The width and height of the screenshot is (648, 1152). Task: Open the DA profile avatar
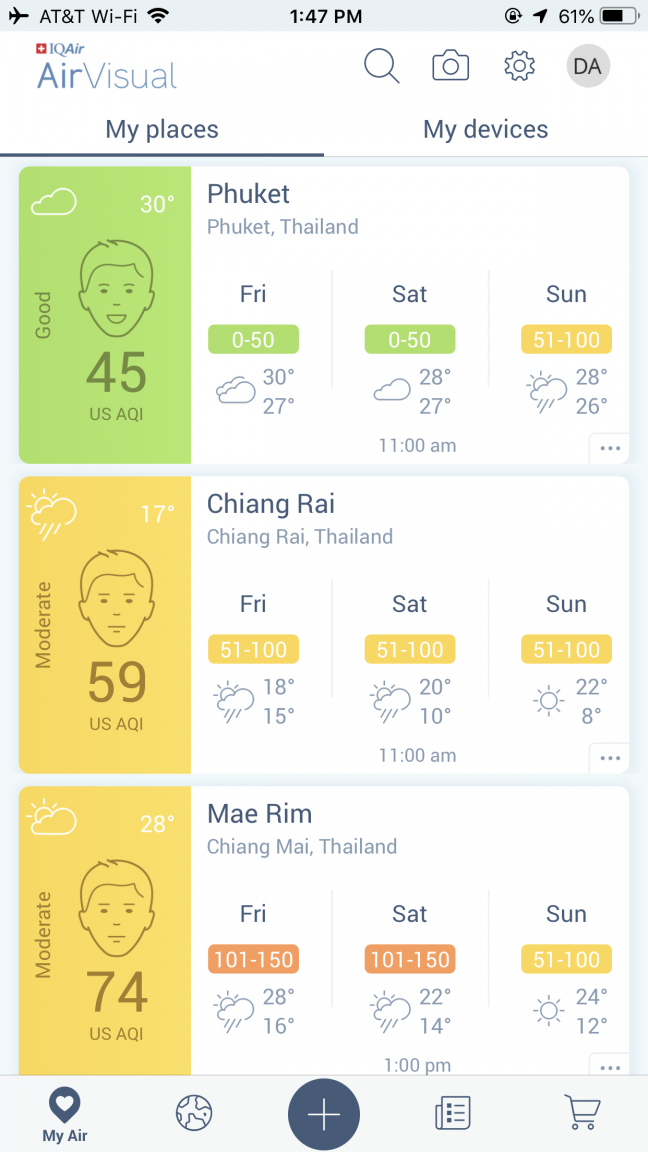click(588, 66)
